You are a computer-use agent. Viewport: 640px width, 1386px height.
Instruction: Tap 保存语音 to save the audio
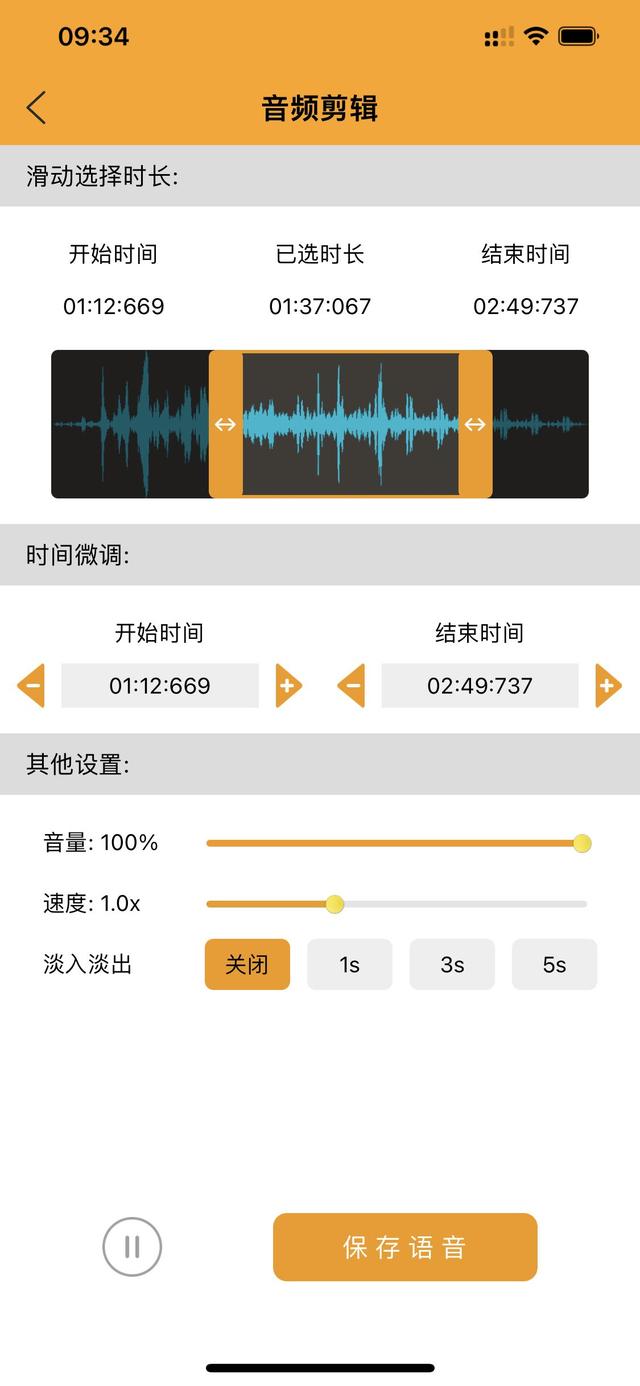point(405,1247)
